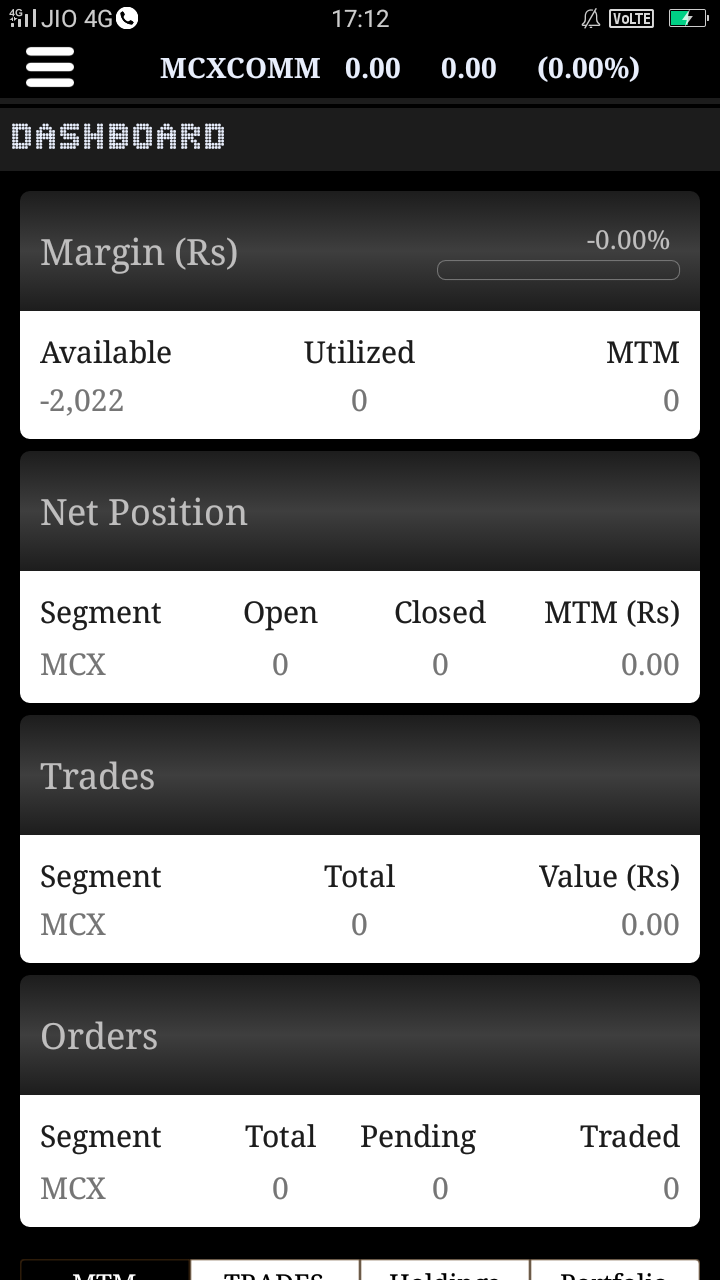
Task: Open the Margin (Rs) card
Action: [360, 252]
